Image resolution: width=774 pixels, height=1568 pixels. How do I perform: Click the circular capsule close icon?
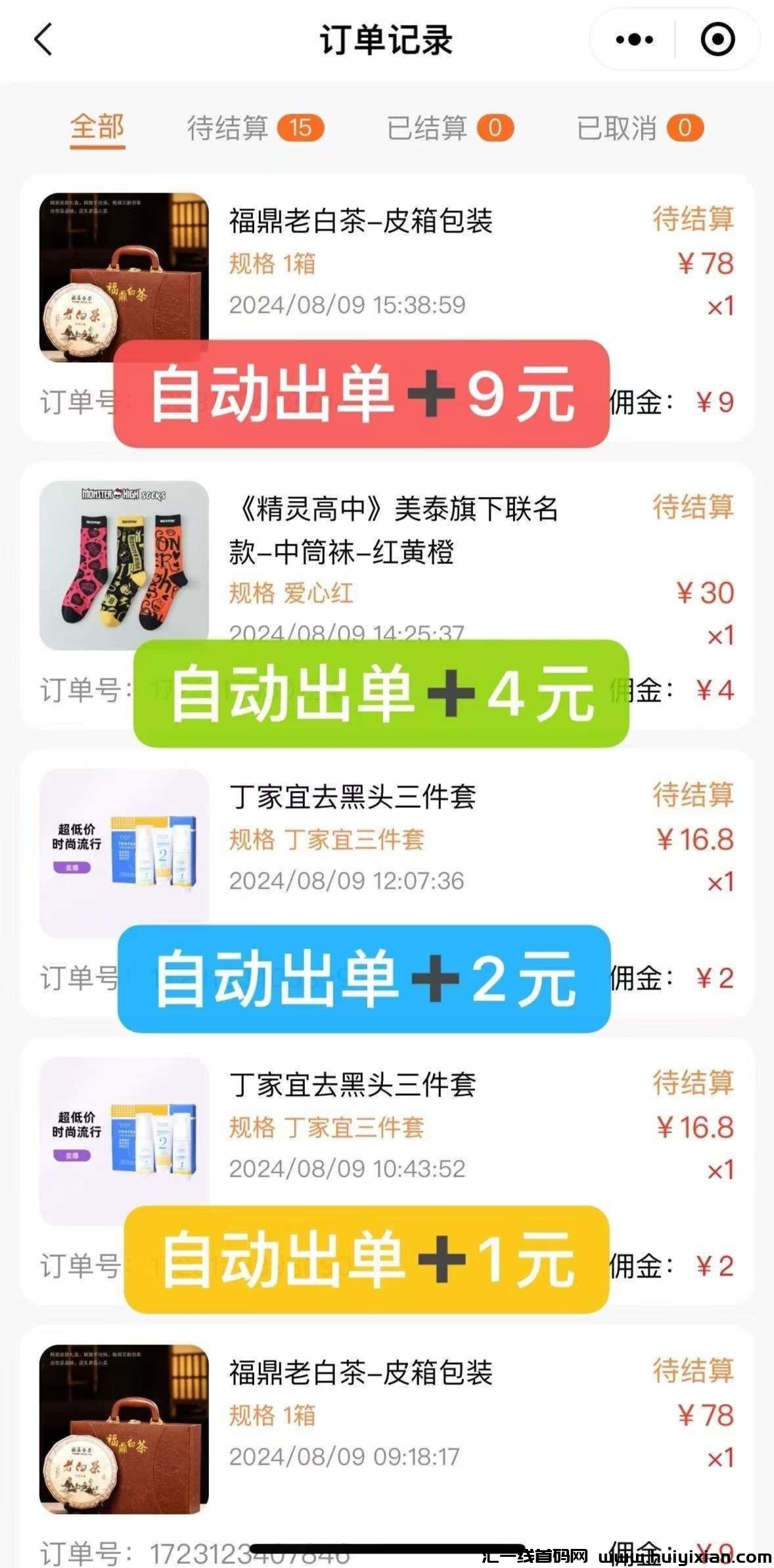[717, 39]
